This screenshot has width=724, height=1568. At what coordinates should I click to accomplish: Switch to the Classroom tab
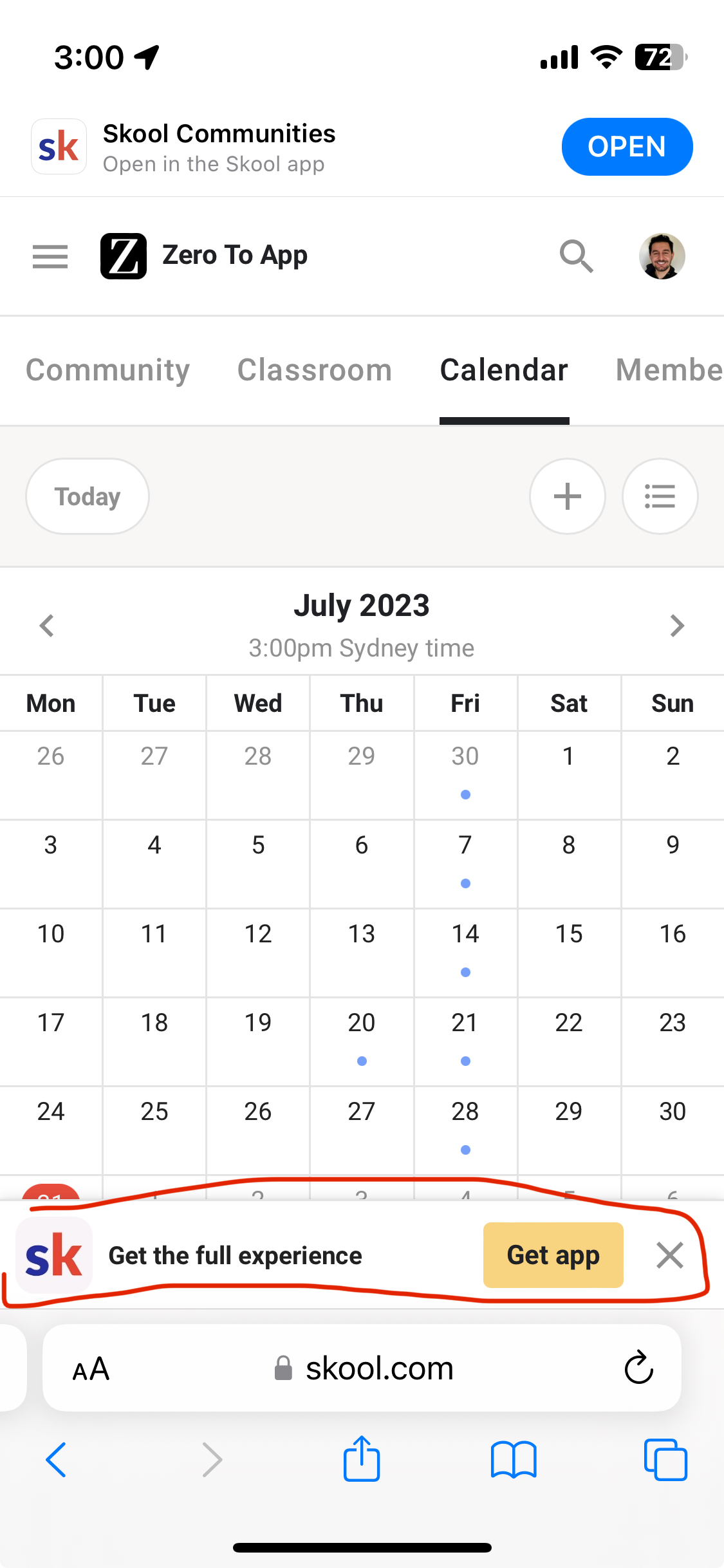(x=315, y=370)
